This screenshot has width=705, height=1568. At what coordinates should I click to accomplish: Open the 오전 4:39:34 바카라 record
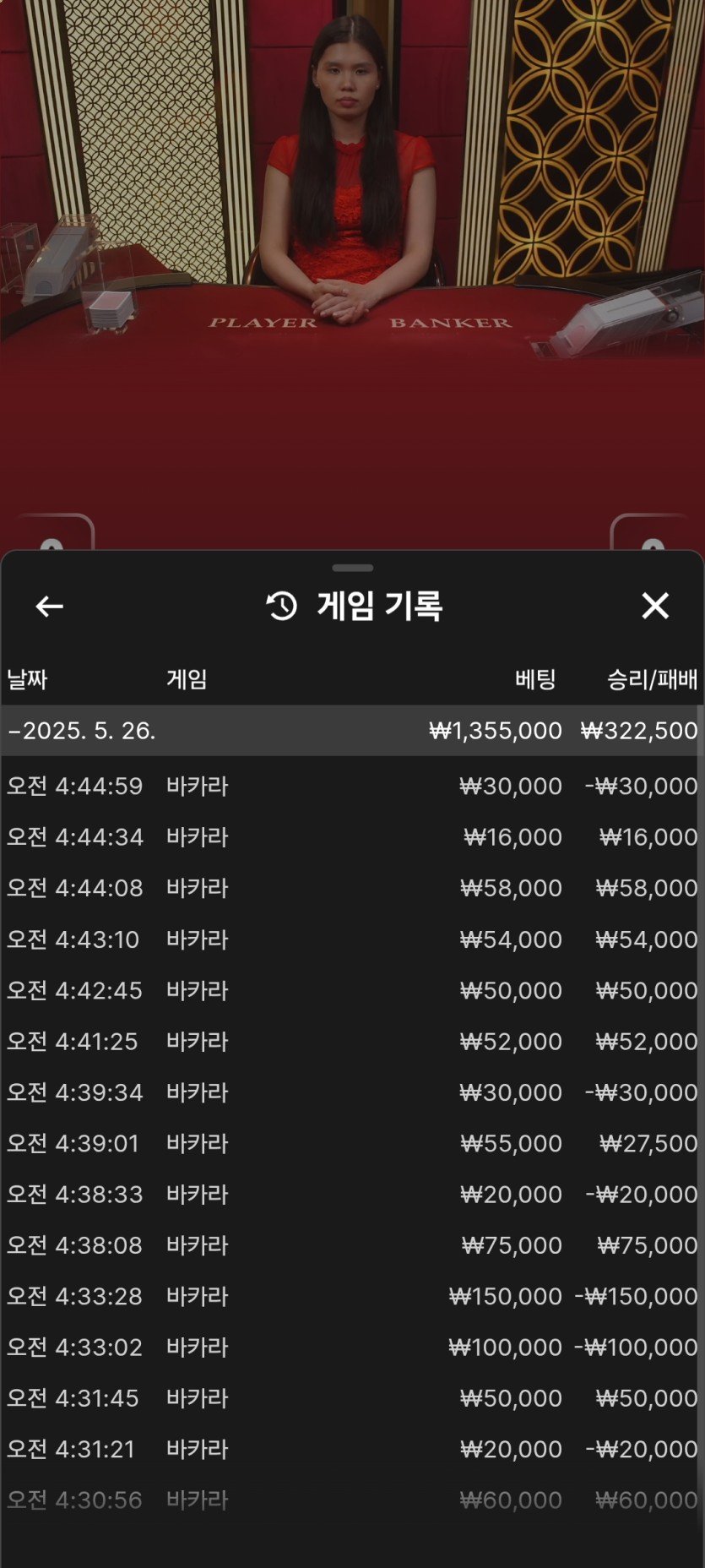(352, 1092)
